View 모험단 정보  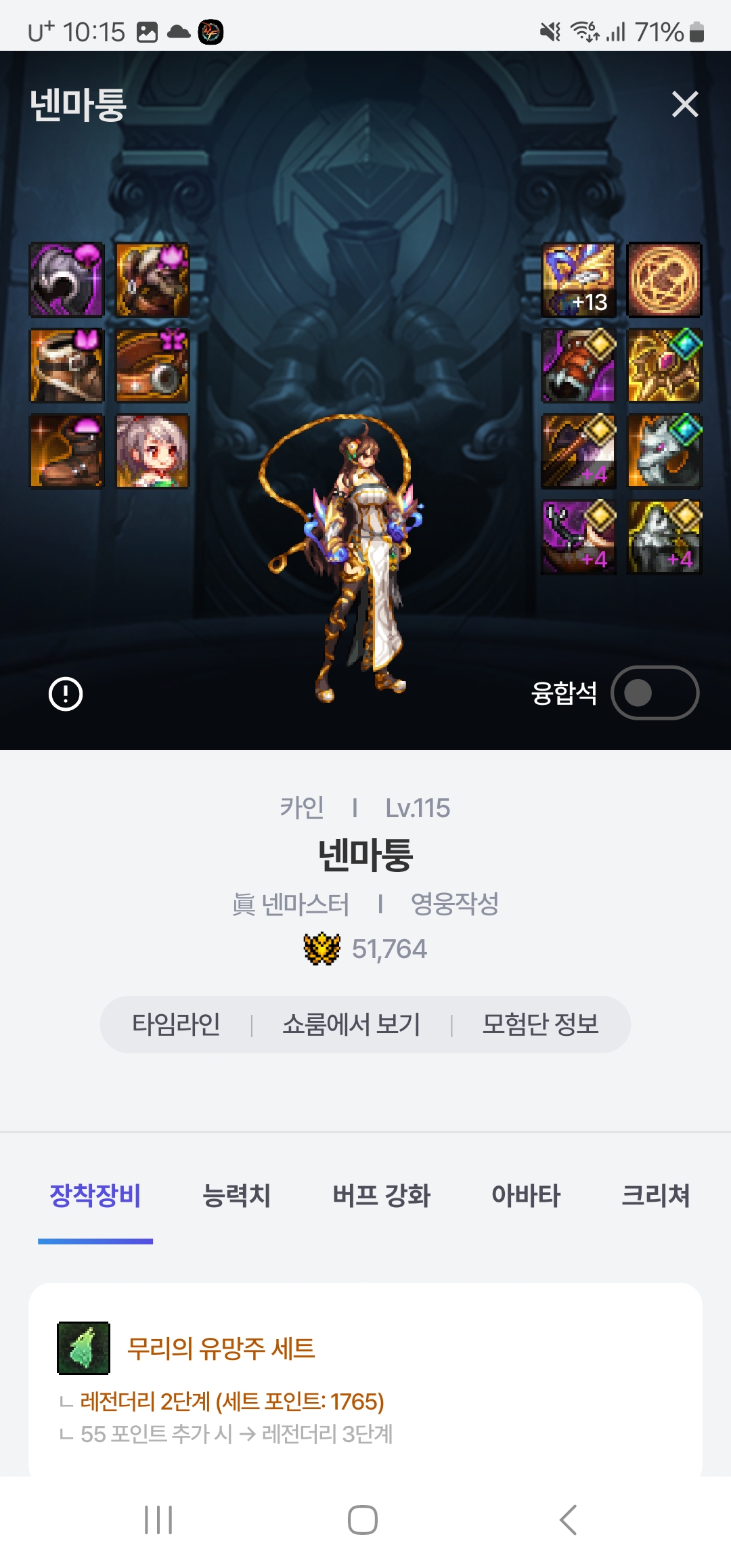tap(540, 1024)
